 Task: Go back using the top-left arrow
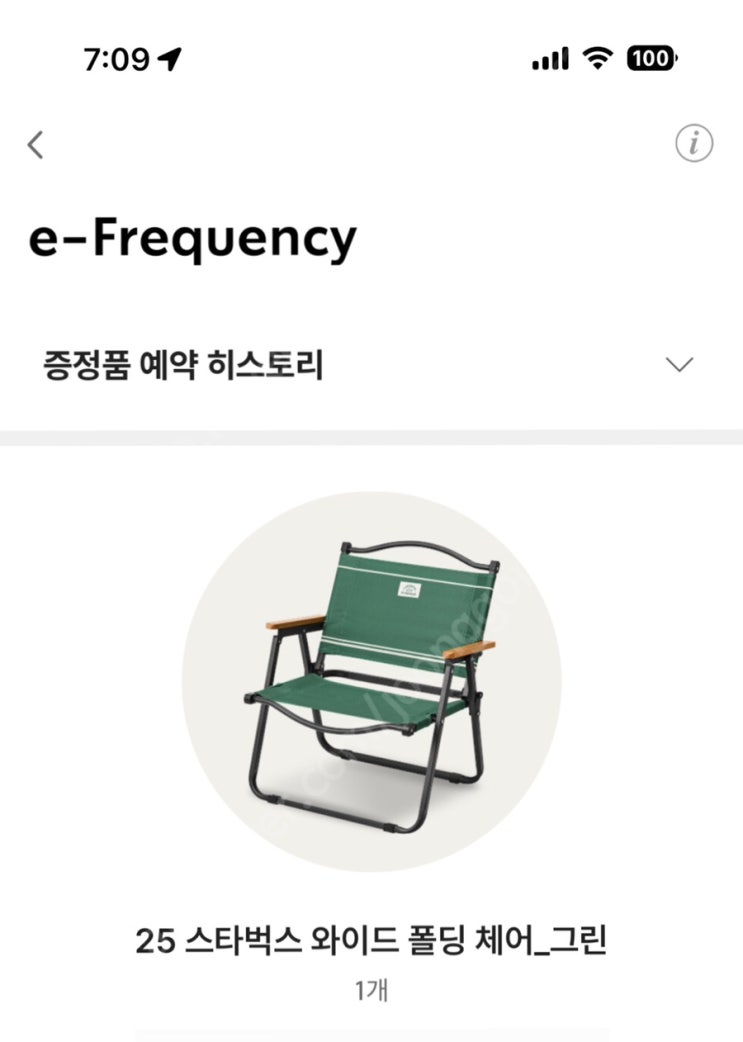pyautogui.click(x=36, y=144)
